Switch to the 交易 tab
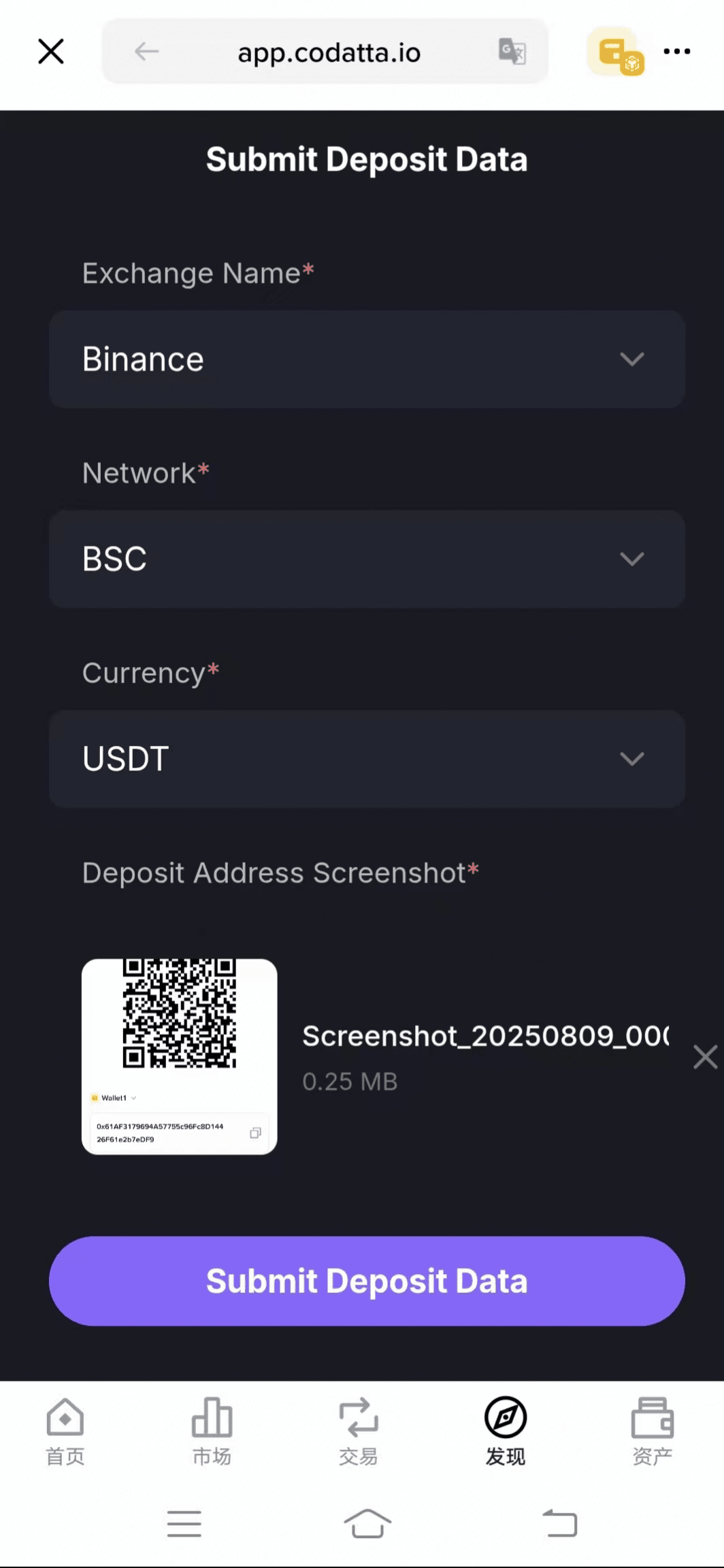This screenshot has height=1568, width=724. click(x=359, y=1432)
